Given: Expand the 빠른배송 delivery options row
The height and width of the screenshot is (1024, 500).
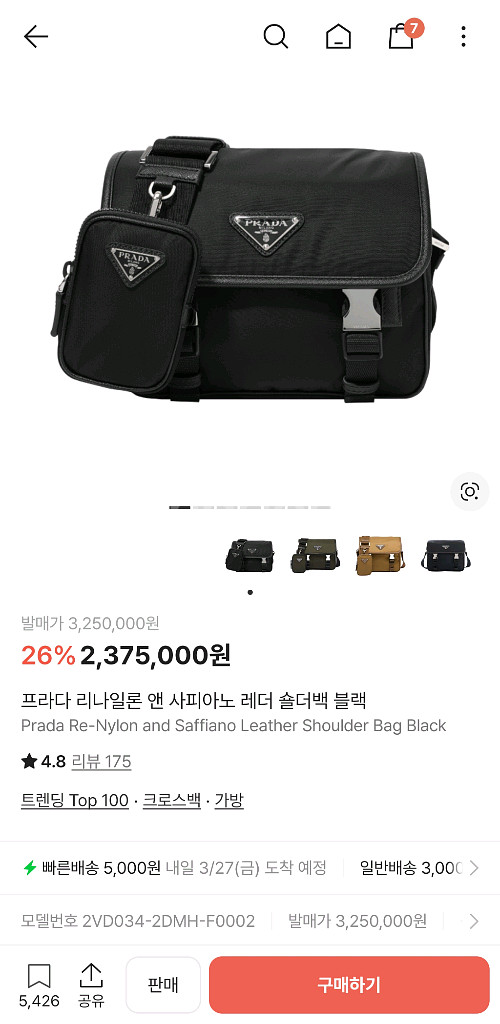Looking at the screenshot, I should [250, 868].
